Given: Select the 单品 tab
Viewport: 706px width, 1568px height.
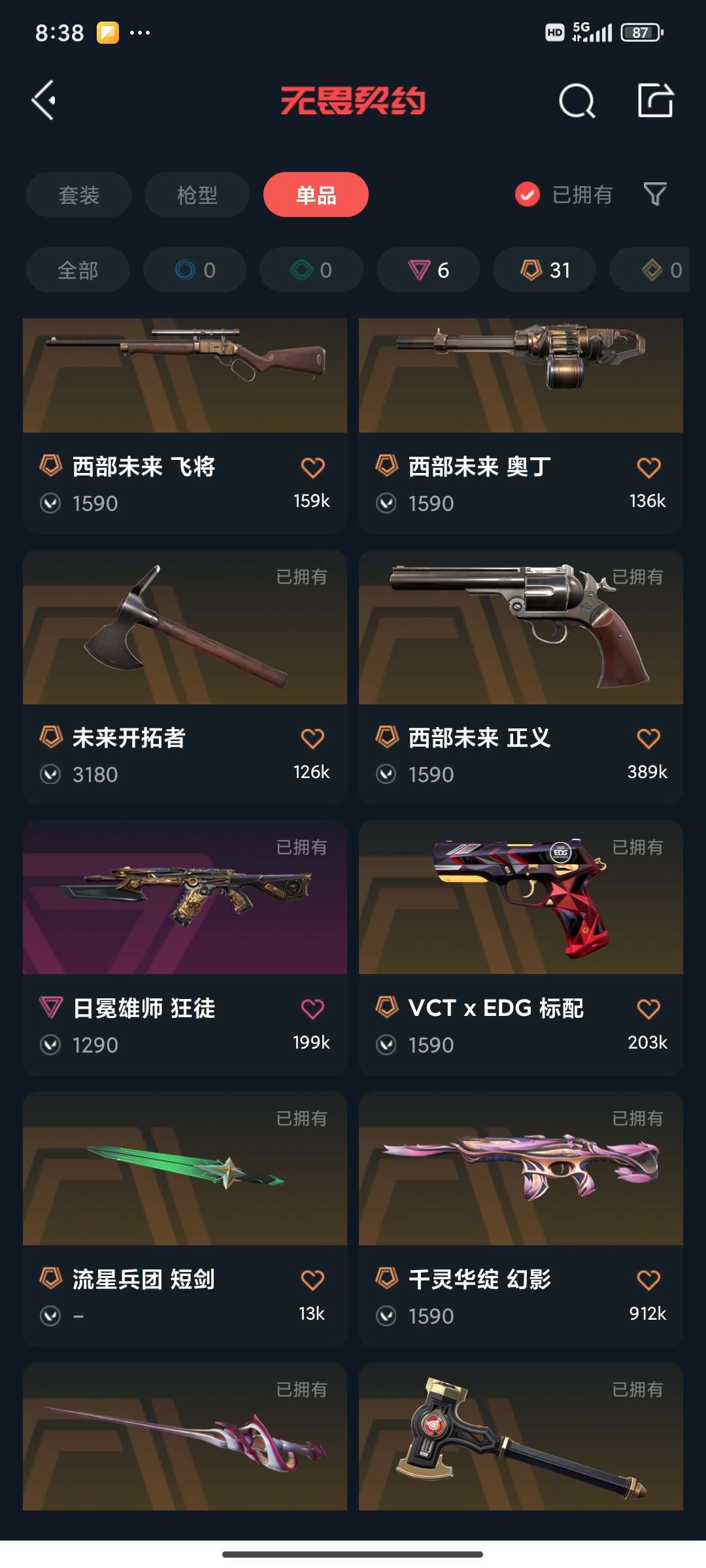Looking at the screenshot, I should tap(316, 195).
